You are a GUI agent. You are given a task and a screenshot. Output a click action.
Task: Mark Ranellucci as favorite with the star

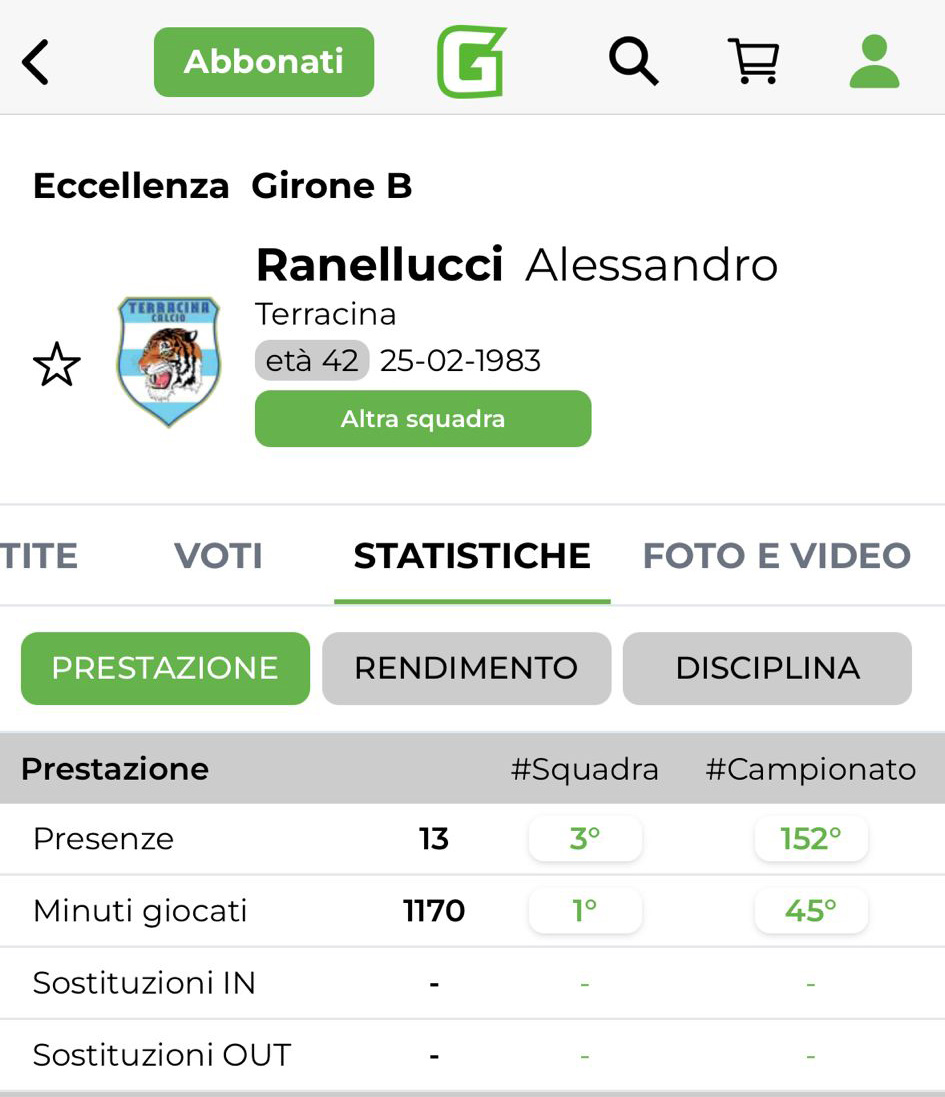(x=56, y=364)
